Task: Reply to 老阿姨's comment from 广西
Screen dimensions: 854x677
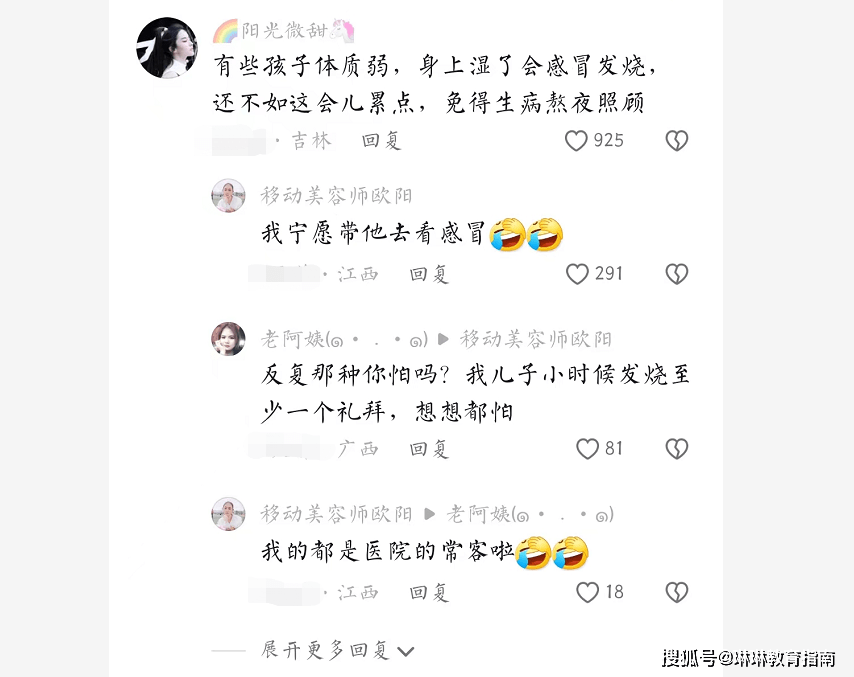Action: tap(429, 450)
